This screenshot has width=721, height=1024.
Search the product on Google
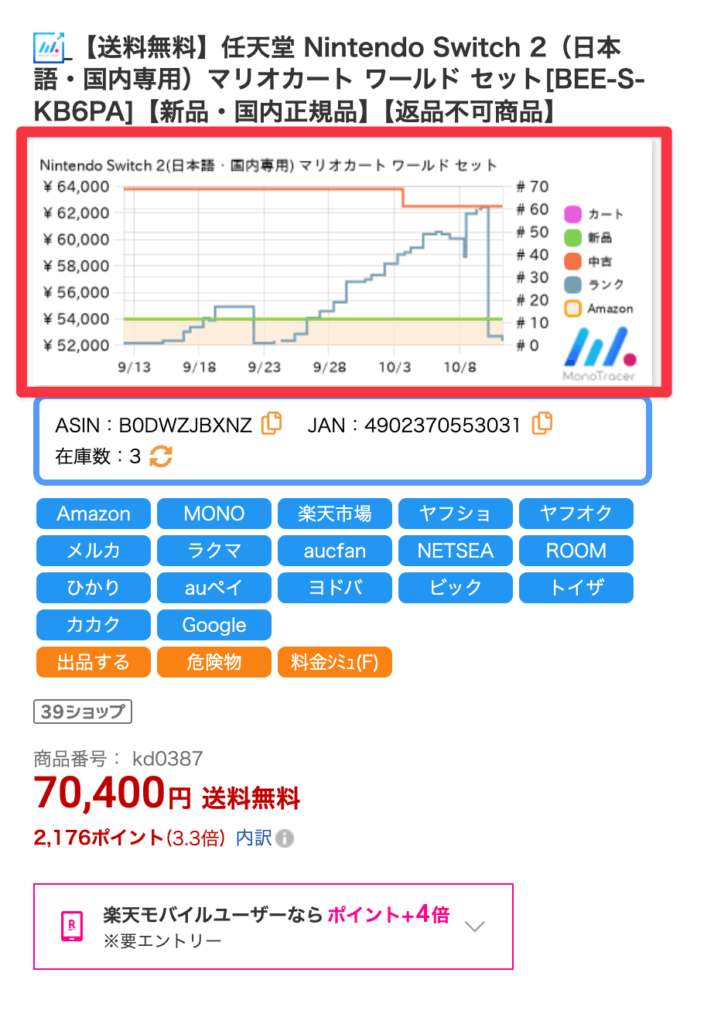click(x=214, y=625)
